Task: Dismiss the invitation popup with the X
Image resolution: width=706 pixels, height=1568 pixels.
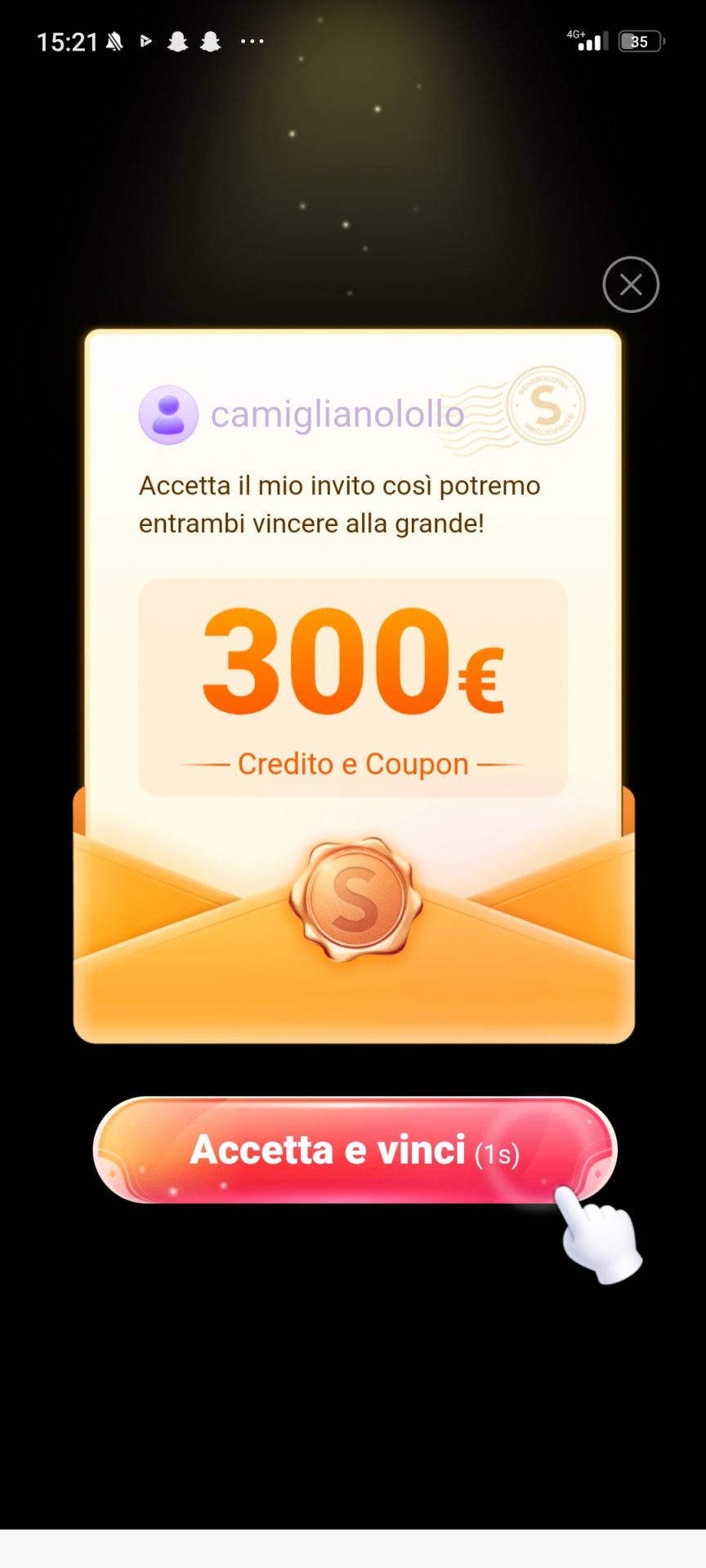Action: click(631, 285)
